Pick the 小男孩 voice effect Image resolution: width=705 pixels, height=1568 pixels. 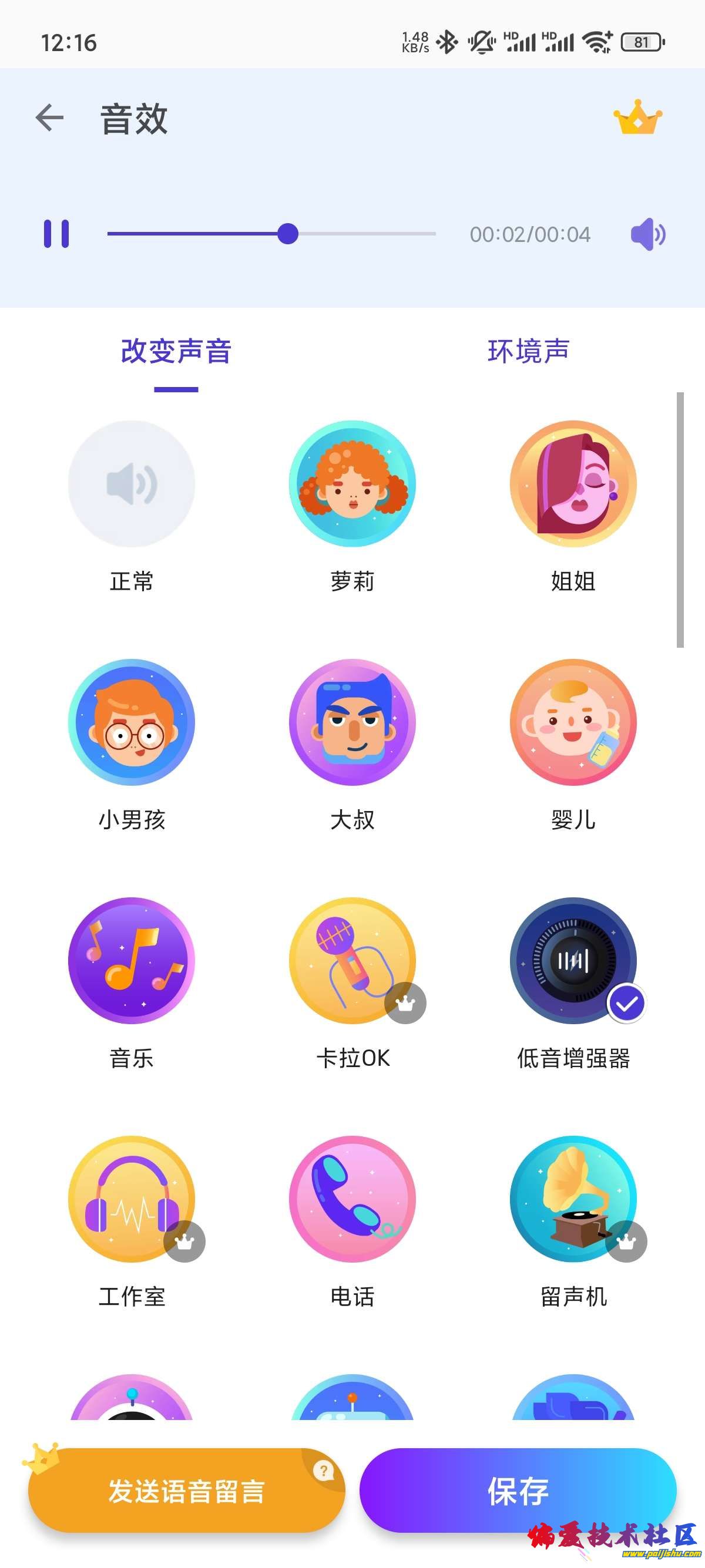(x=132, y=722)
